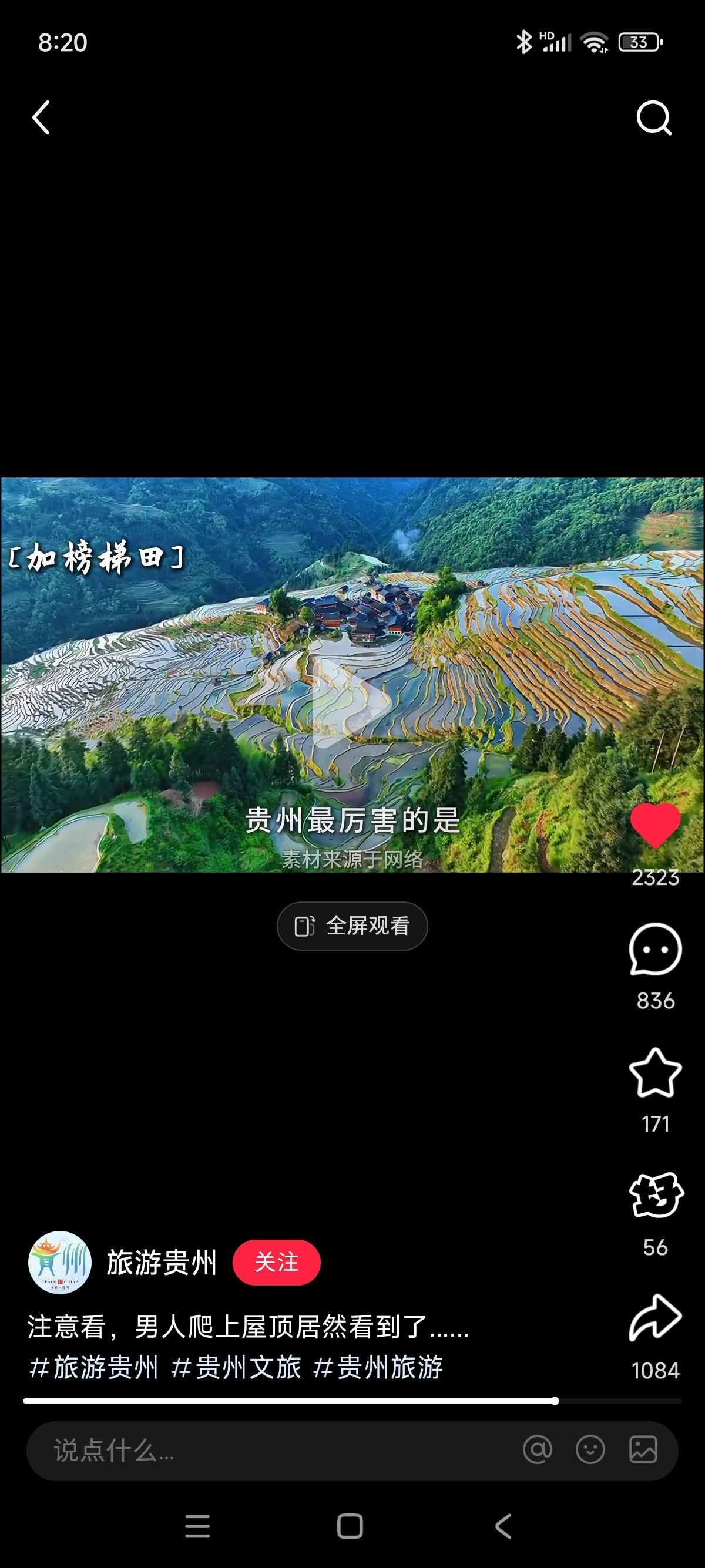Open the #旅游贵州 hashtag

click(x=94, y=1367)
